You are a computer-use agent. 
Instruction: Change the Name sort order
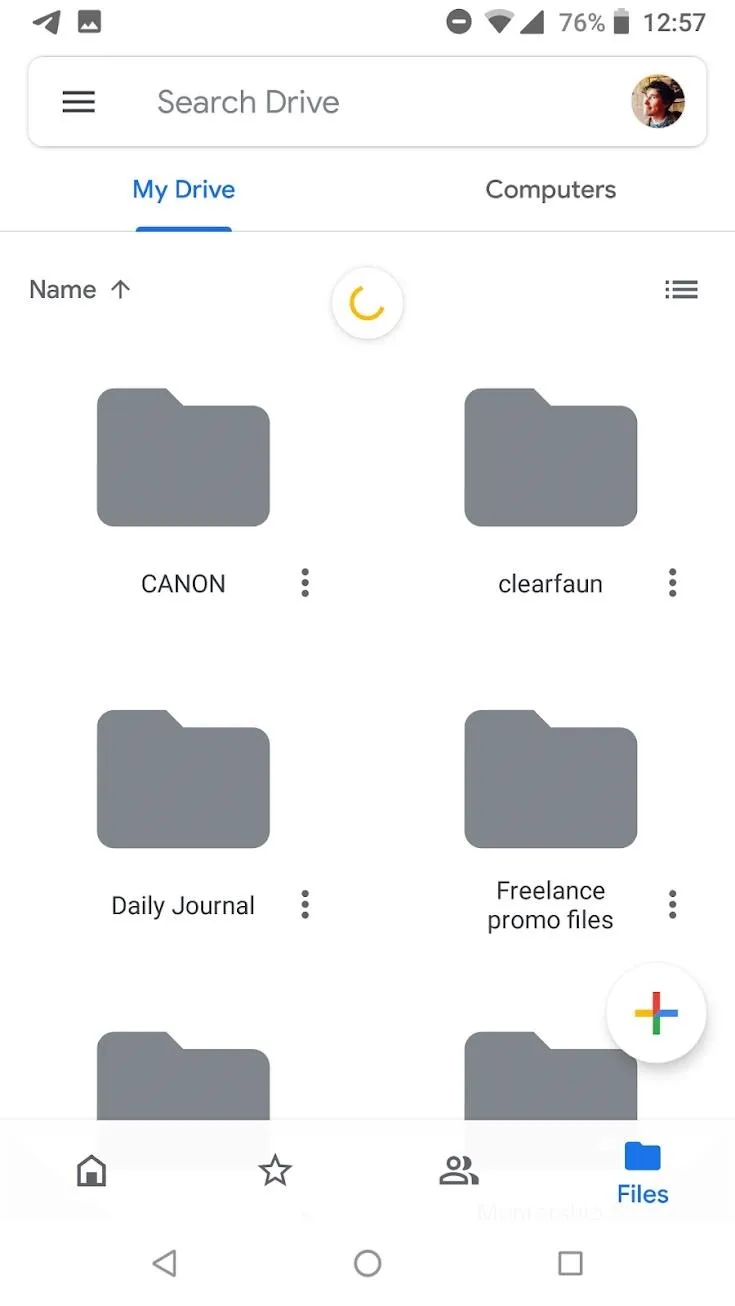pyautogui.click(x=80, y=290)
